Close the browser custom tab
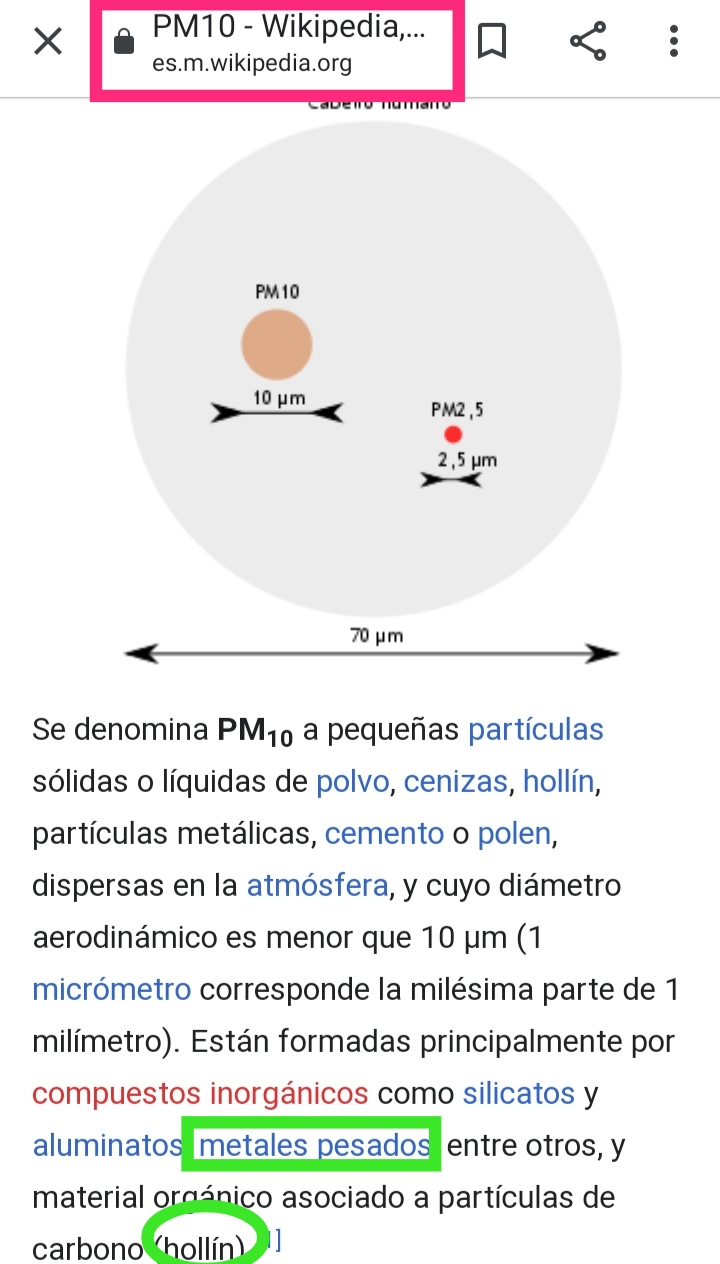 pos(48,42)
